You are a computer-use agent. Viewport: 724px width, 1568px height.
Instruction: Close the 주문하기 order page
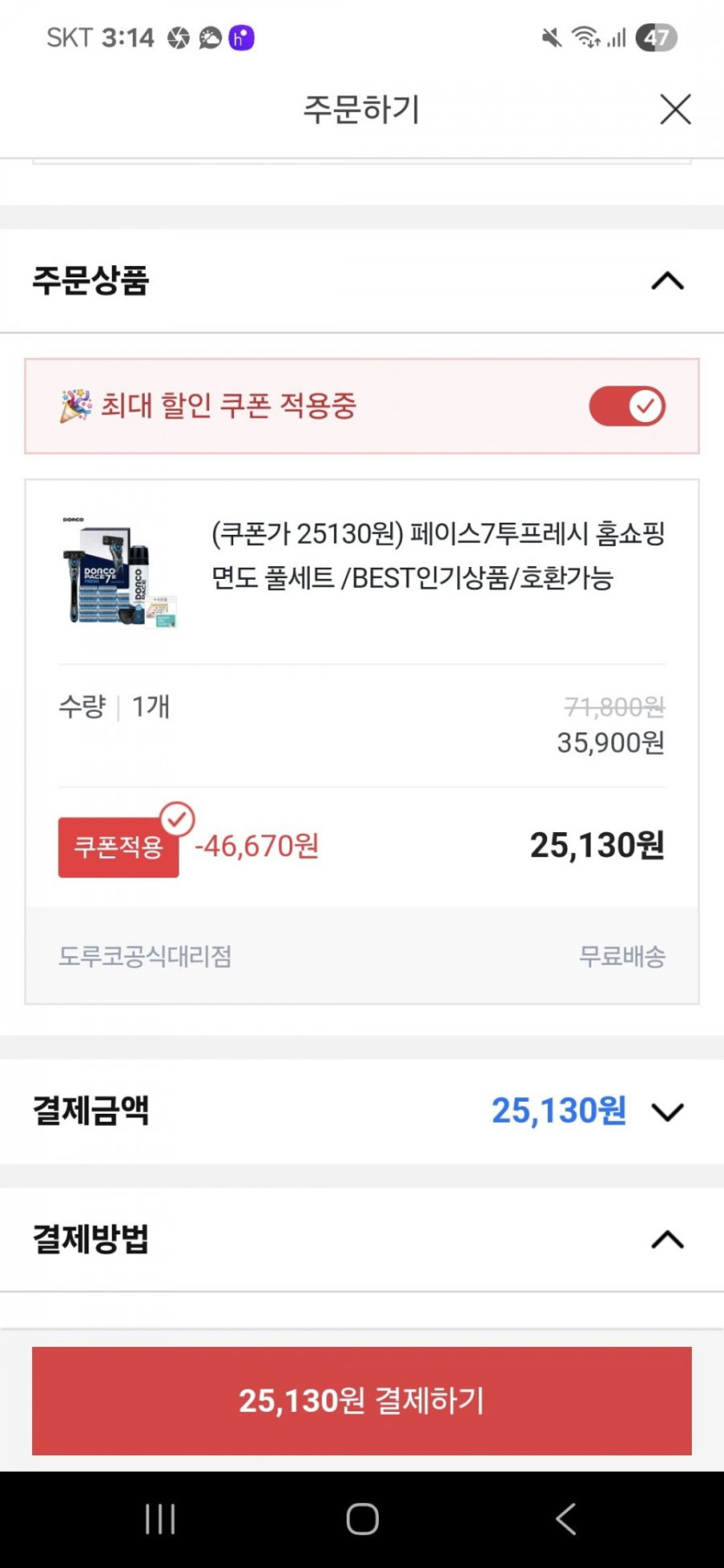coord(675,110)
